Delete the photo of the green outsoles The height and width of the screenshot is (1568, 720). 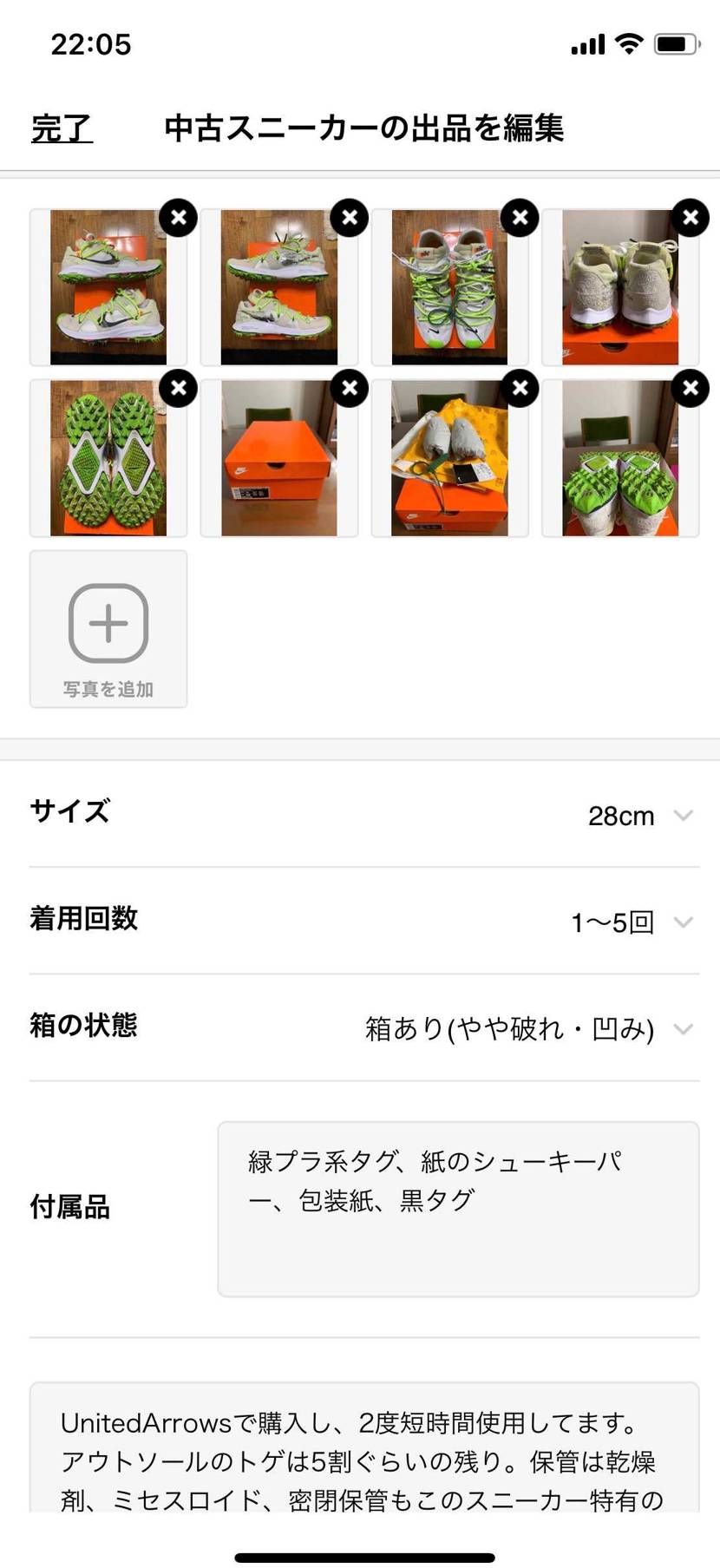[x=179, y=389]
